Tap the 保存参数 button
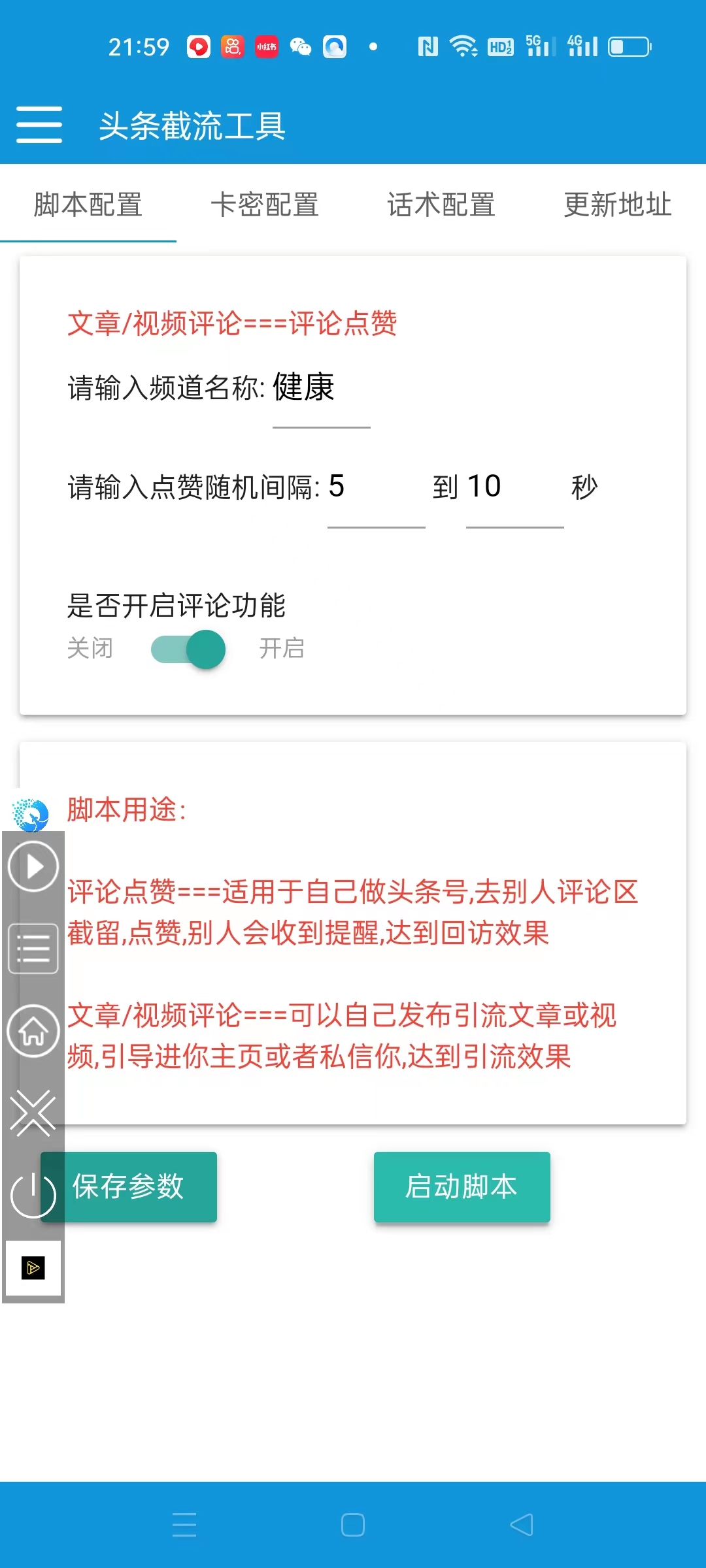Image resolution: width=706 pixels, height=1568 pixels. 128,1186
